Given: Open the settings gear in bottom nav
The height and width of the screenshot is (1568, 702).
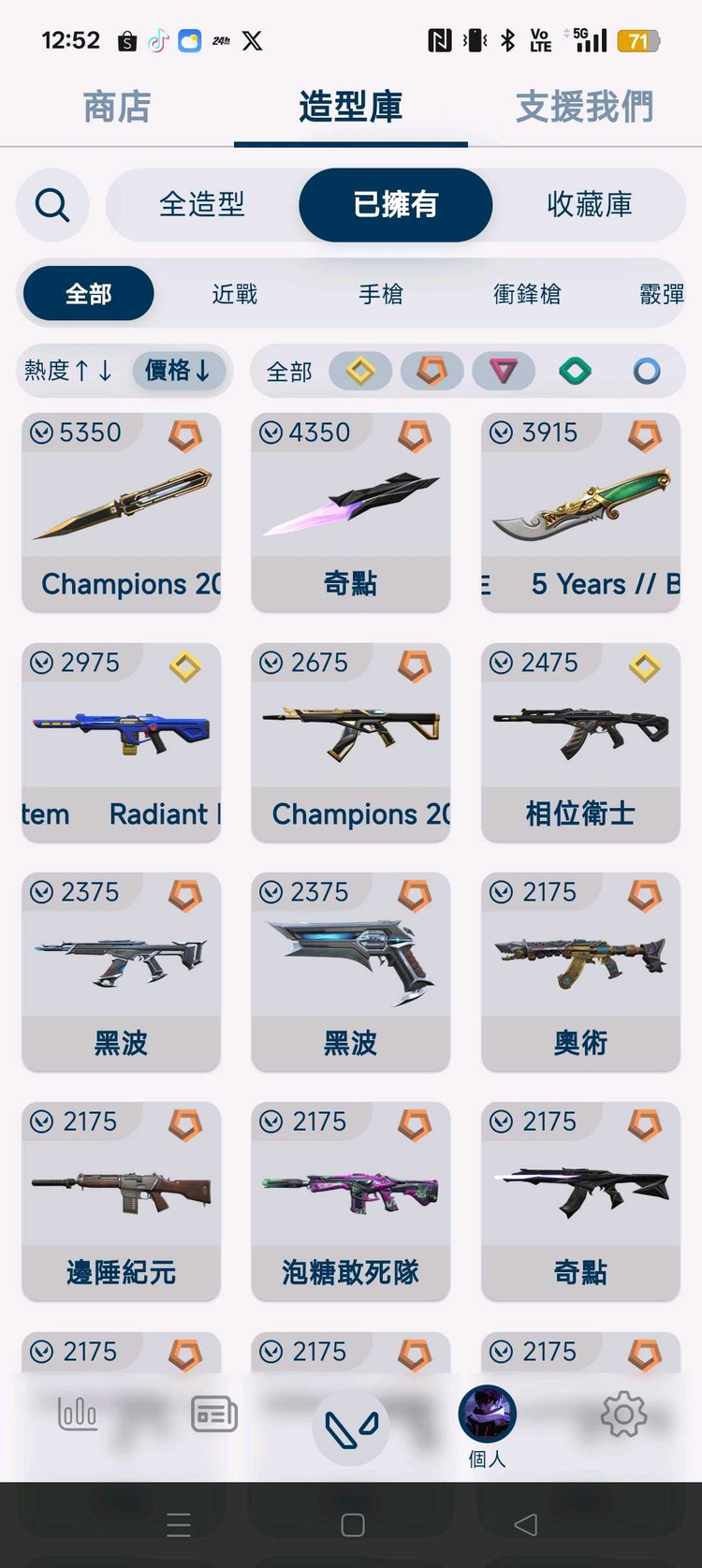Looking at the screenshot, I should (624, 1416).
